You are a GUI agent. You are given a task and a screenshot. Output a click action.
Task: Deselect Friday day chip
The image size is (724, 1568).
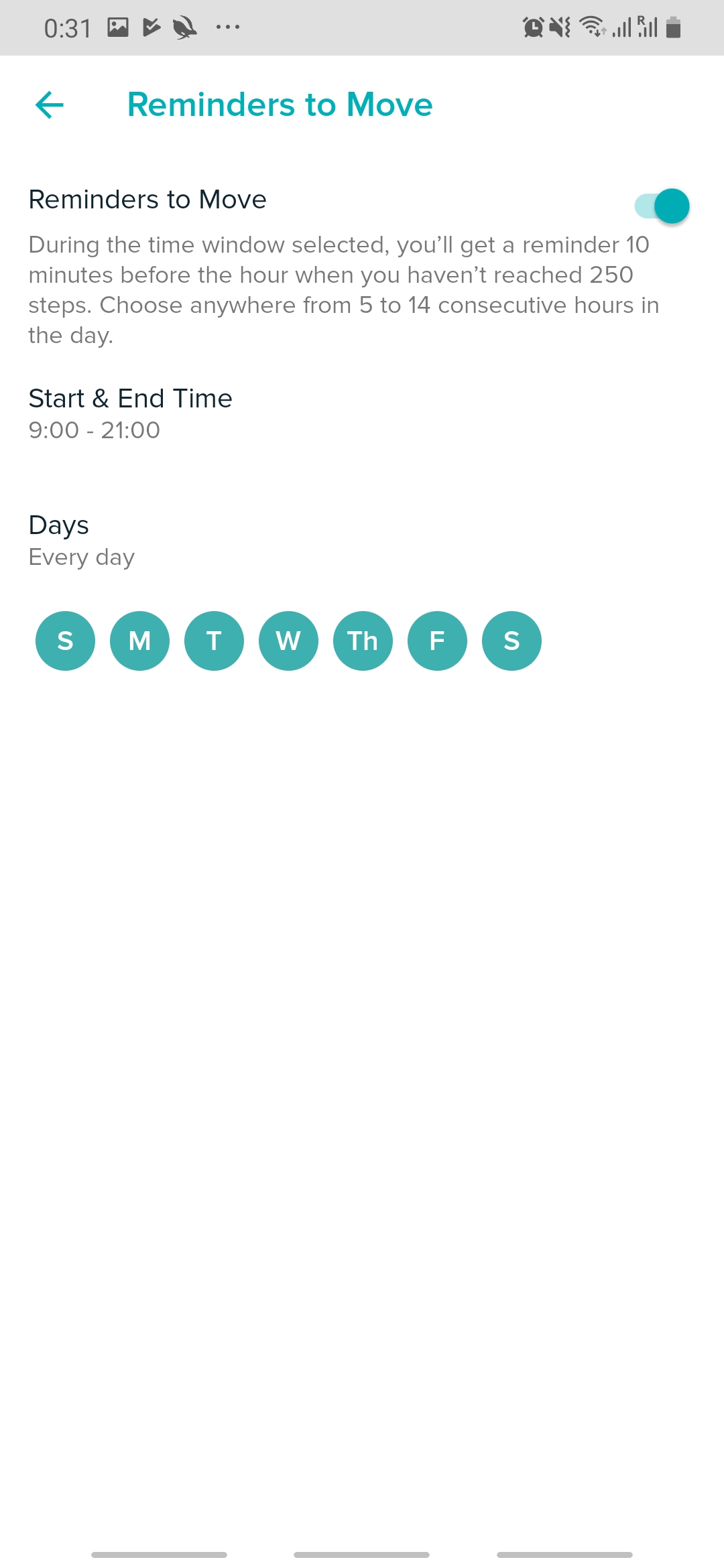pos(437,641)
